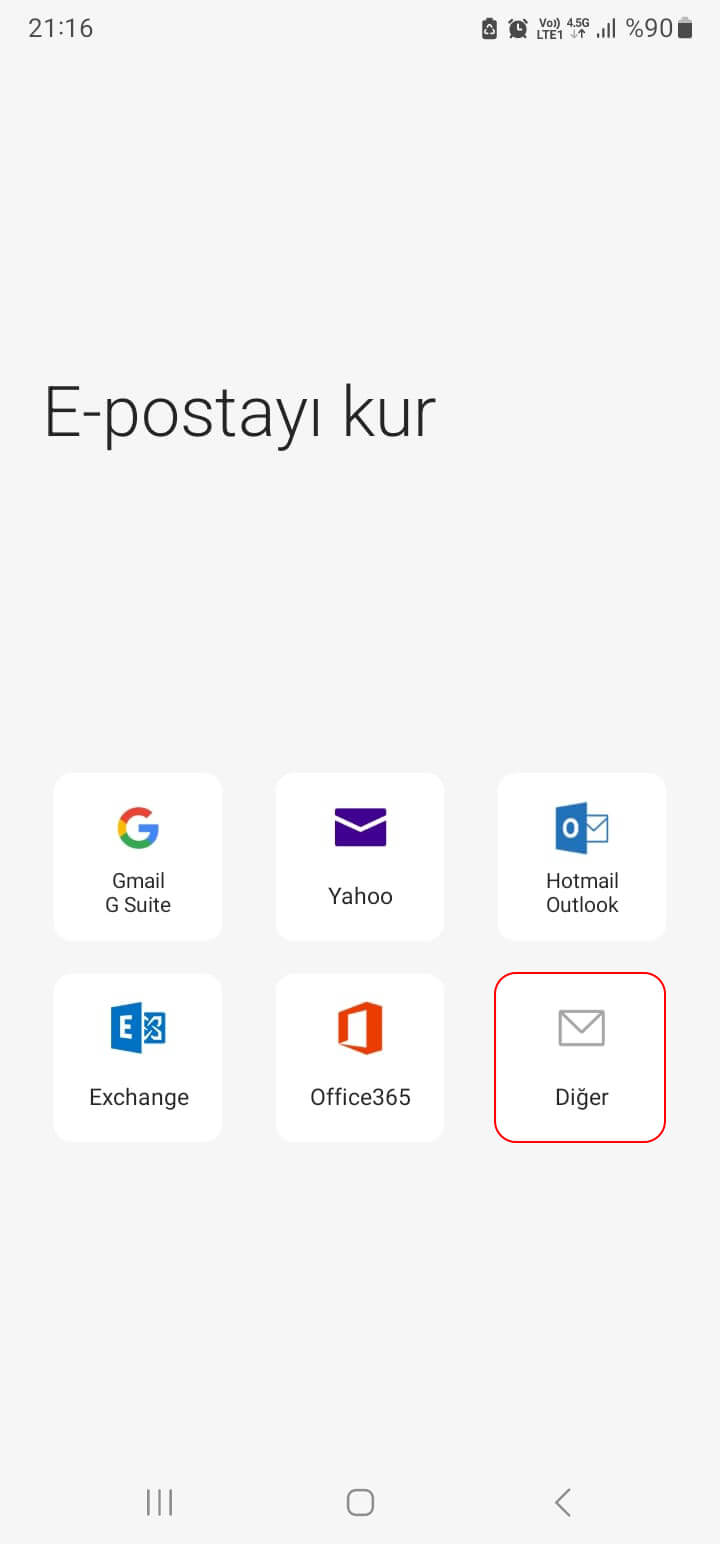Pick the Exchange account type
Viewport: 720px width, 1544px height.
[138, 1057]
